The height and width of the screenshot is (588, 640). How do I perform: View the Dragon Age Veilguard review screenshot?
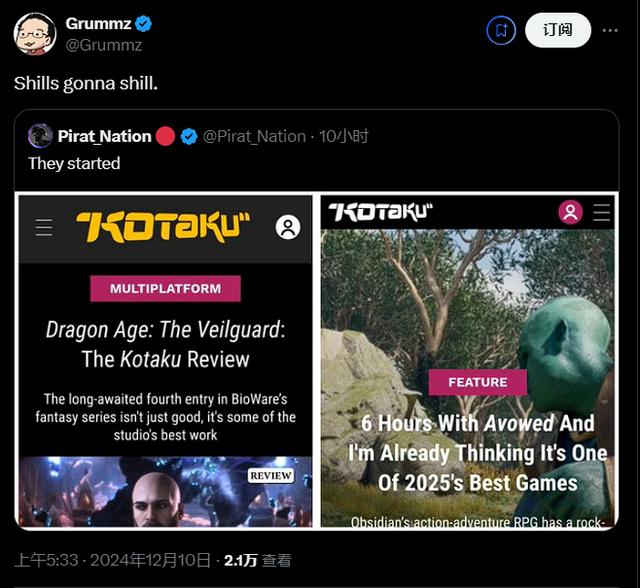tap(166, 360)
